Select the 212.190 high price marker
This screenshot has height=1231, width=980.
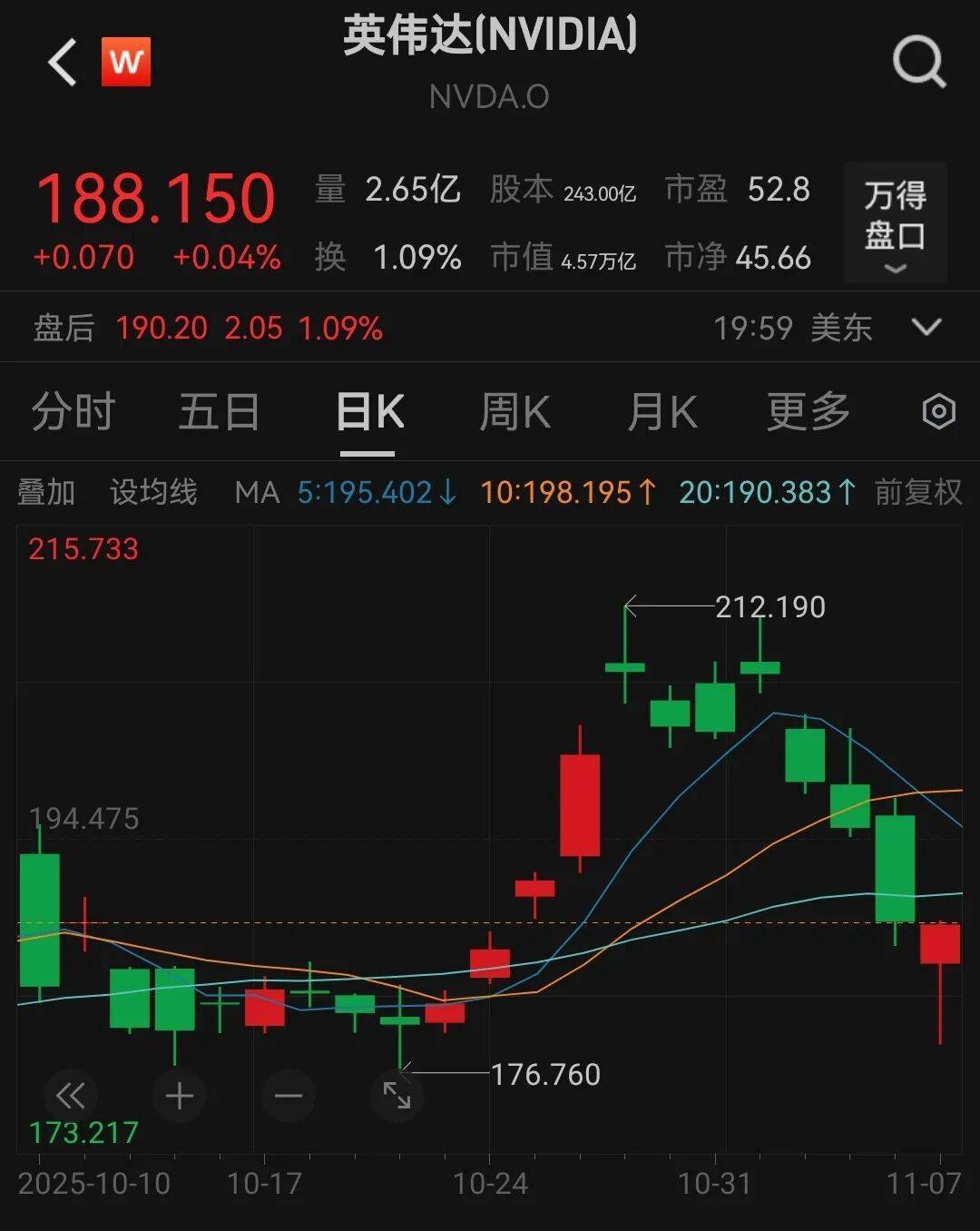click(x=769, y=606)
